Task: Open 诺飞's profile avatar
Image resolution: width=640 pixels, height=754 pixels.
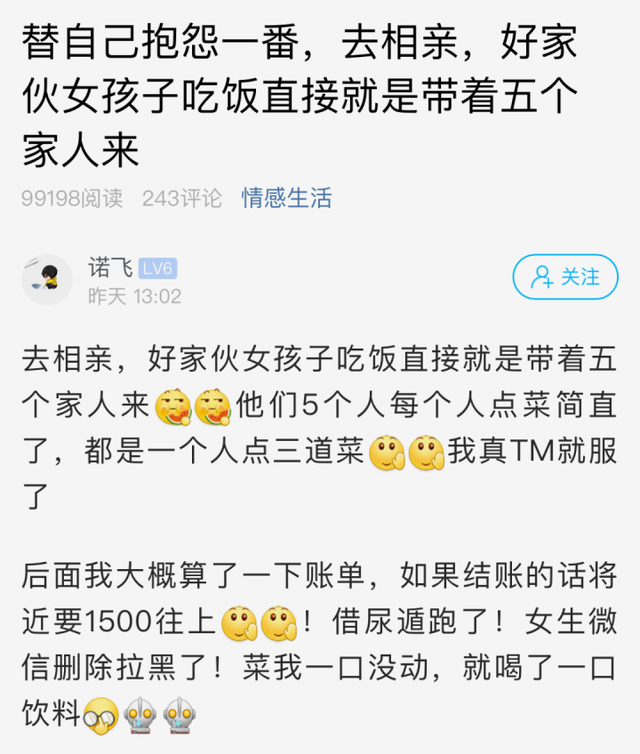Action: tap(47, 280)
